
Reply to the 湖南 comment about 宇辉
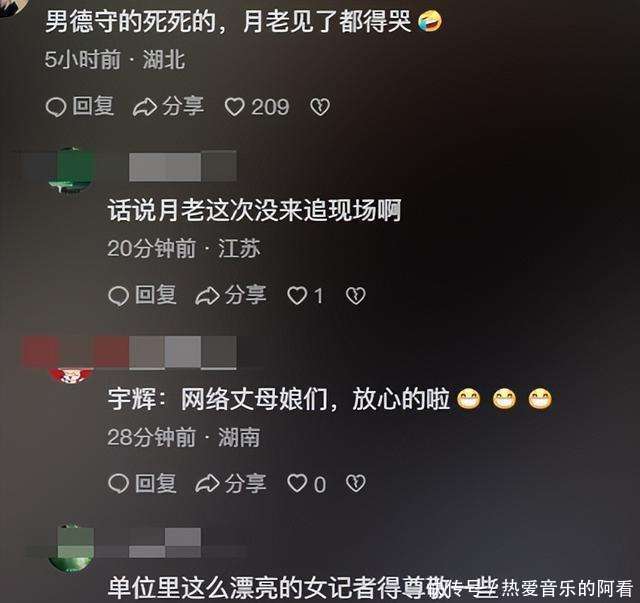pyautogui.click(x=142, y=484)
